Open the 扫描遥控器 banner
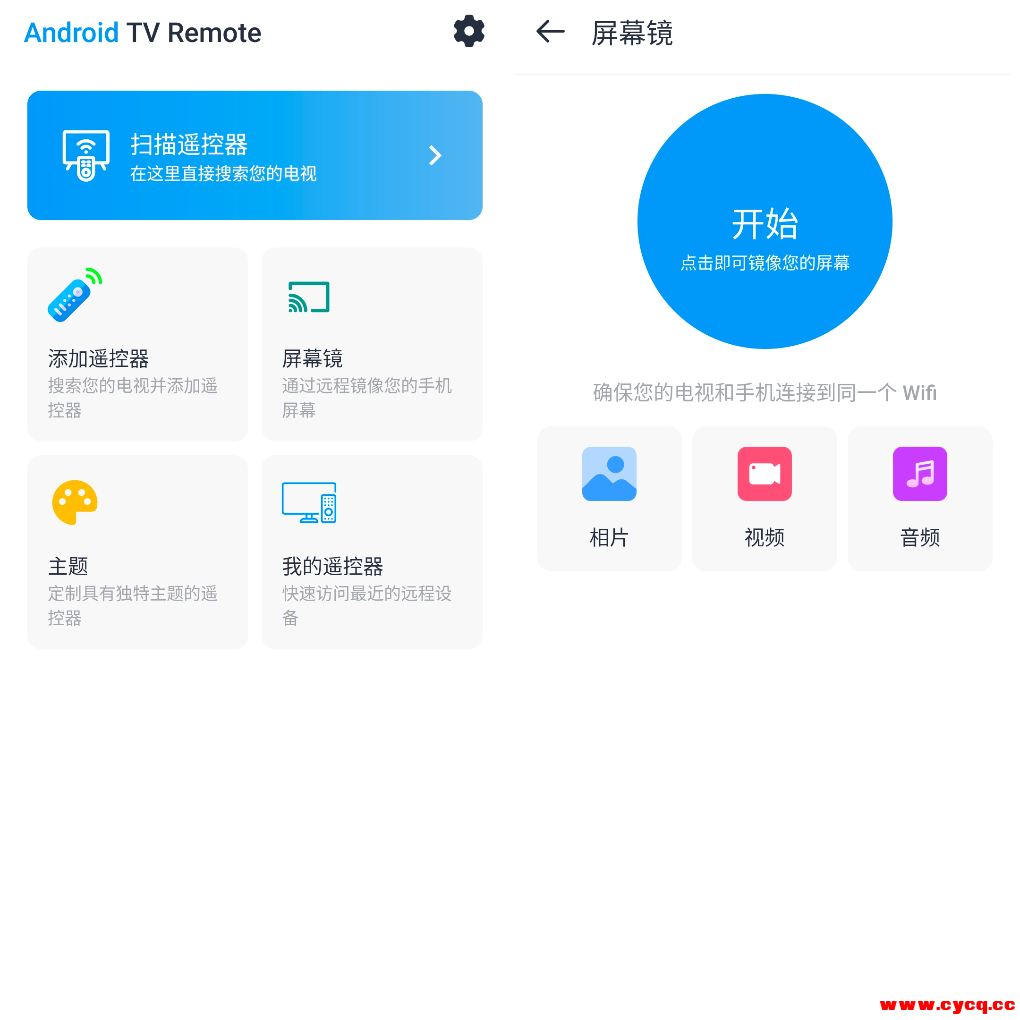Image resolution: width=1020 pixels, height=1020 pixels. (x=254, y=155)
